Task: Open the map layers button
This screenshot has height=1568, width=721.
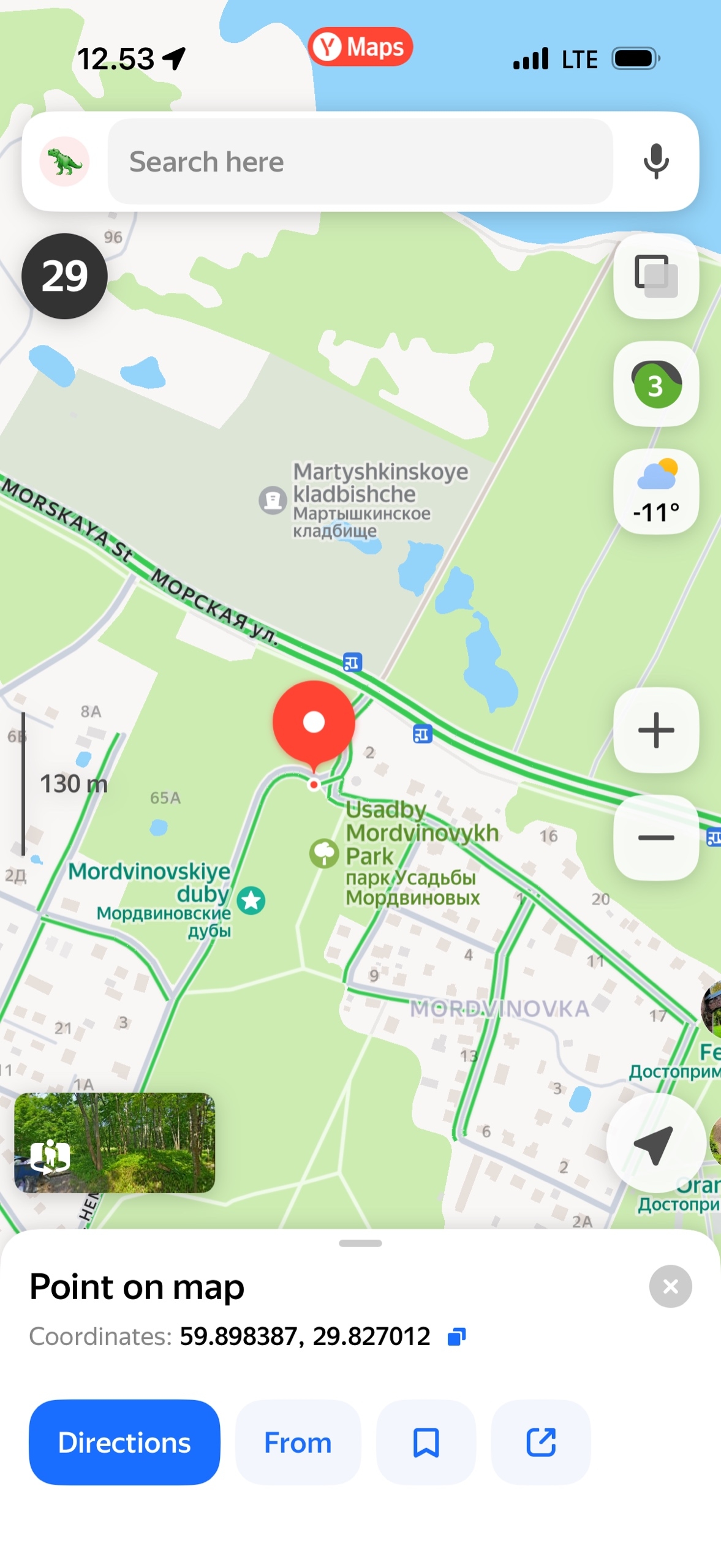Action: 655,276
